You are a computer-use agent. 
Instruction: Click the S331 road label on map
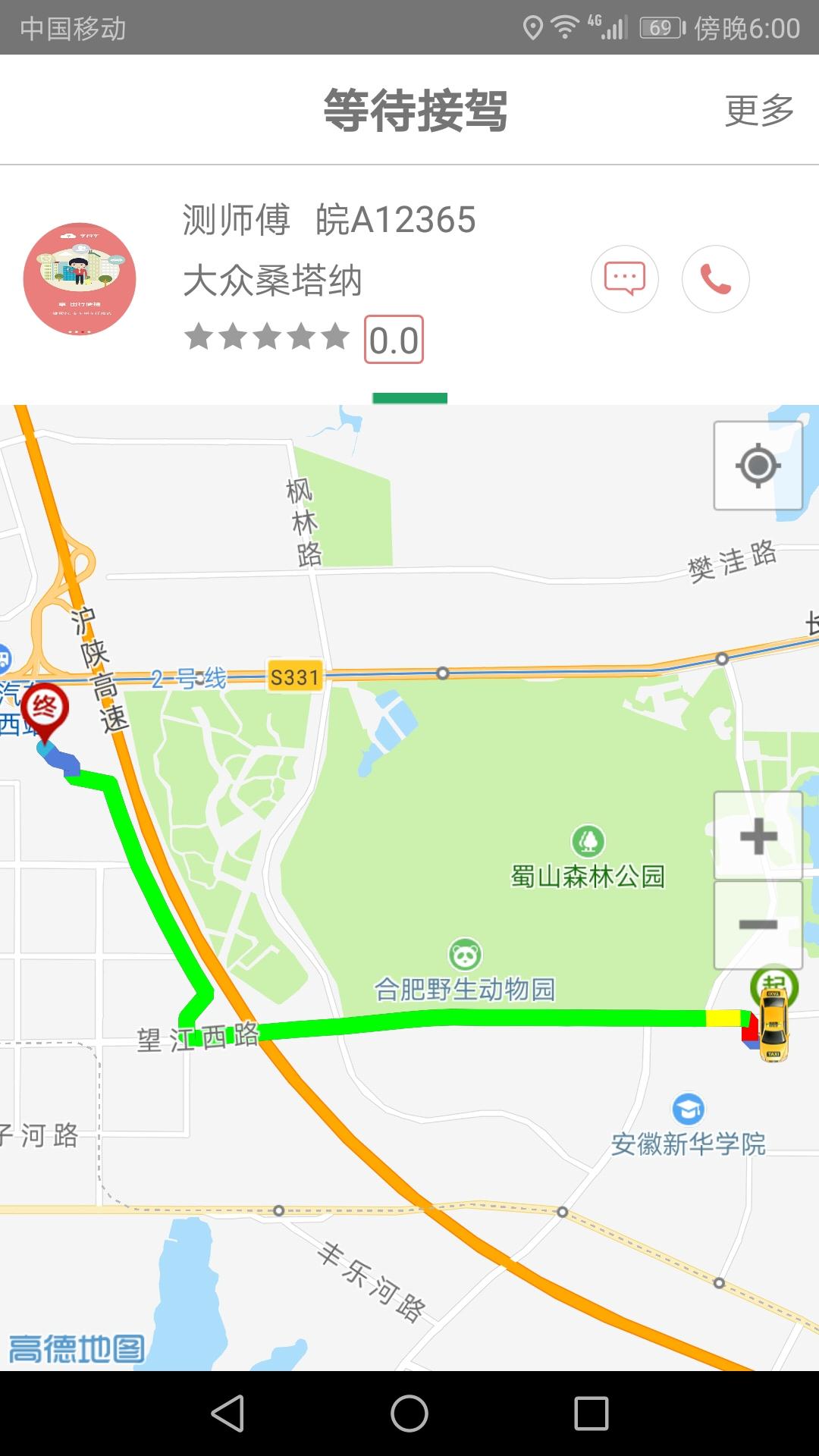coord(294,676)
